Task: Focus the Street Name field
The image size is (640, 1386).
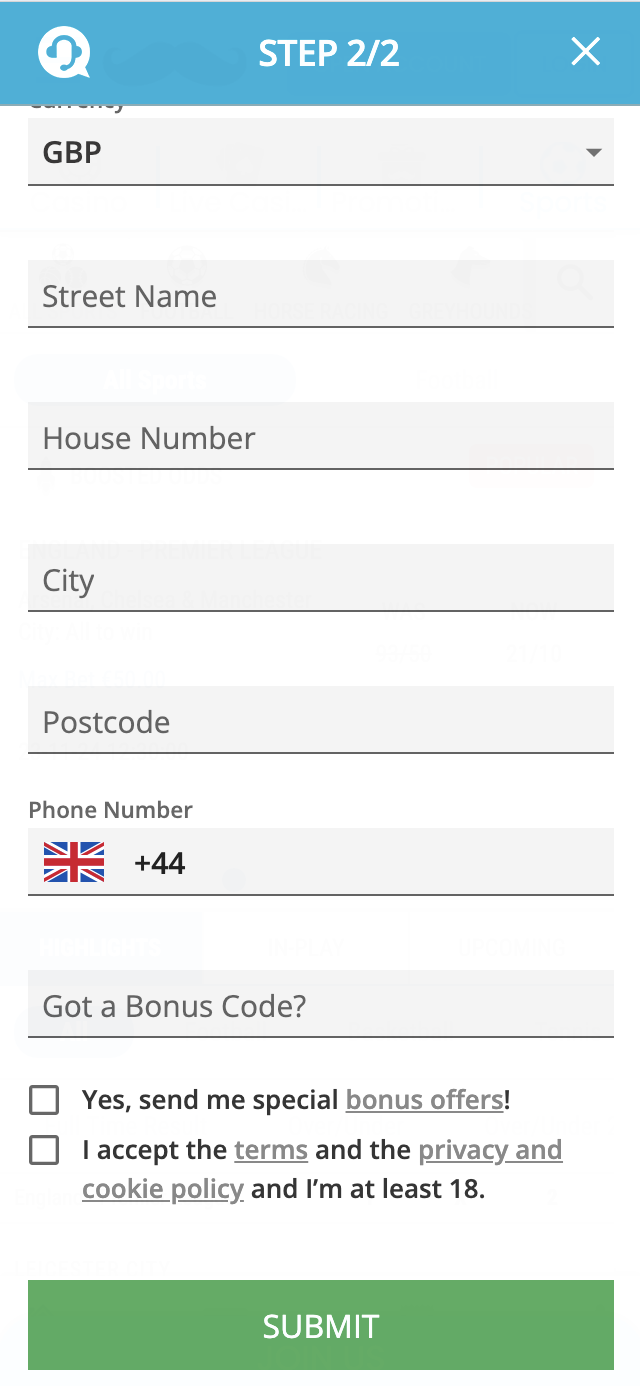Action: [x=320, y=296]
